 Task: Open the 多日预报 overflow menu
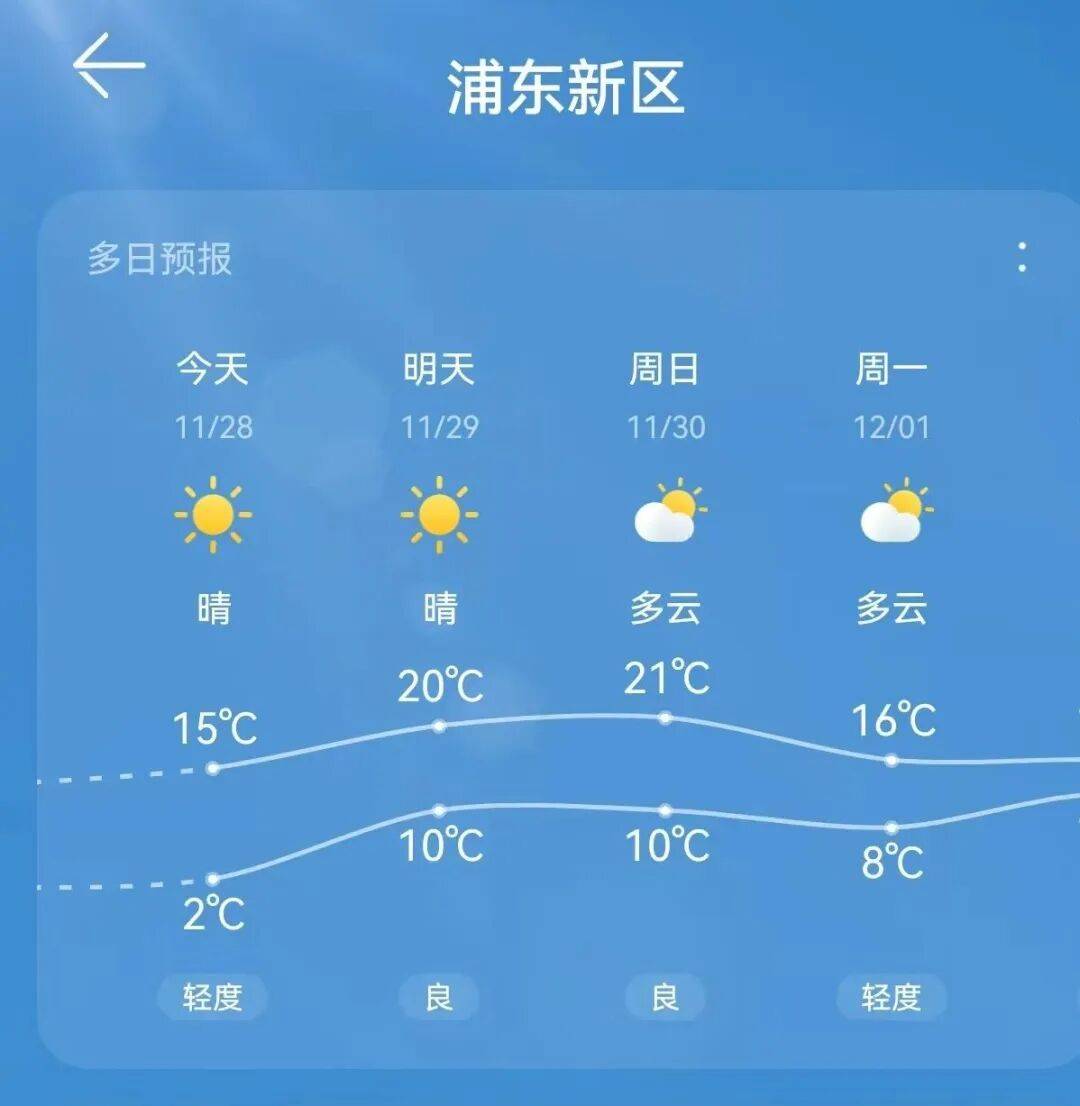point(1021,257)
